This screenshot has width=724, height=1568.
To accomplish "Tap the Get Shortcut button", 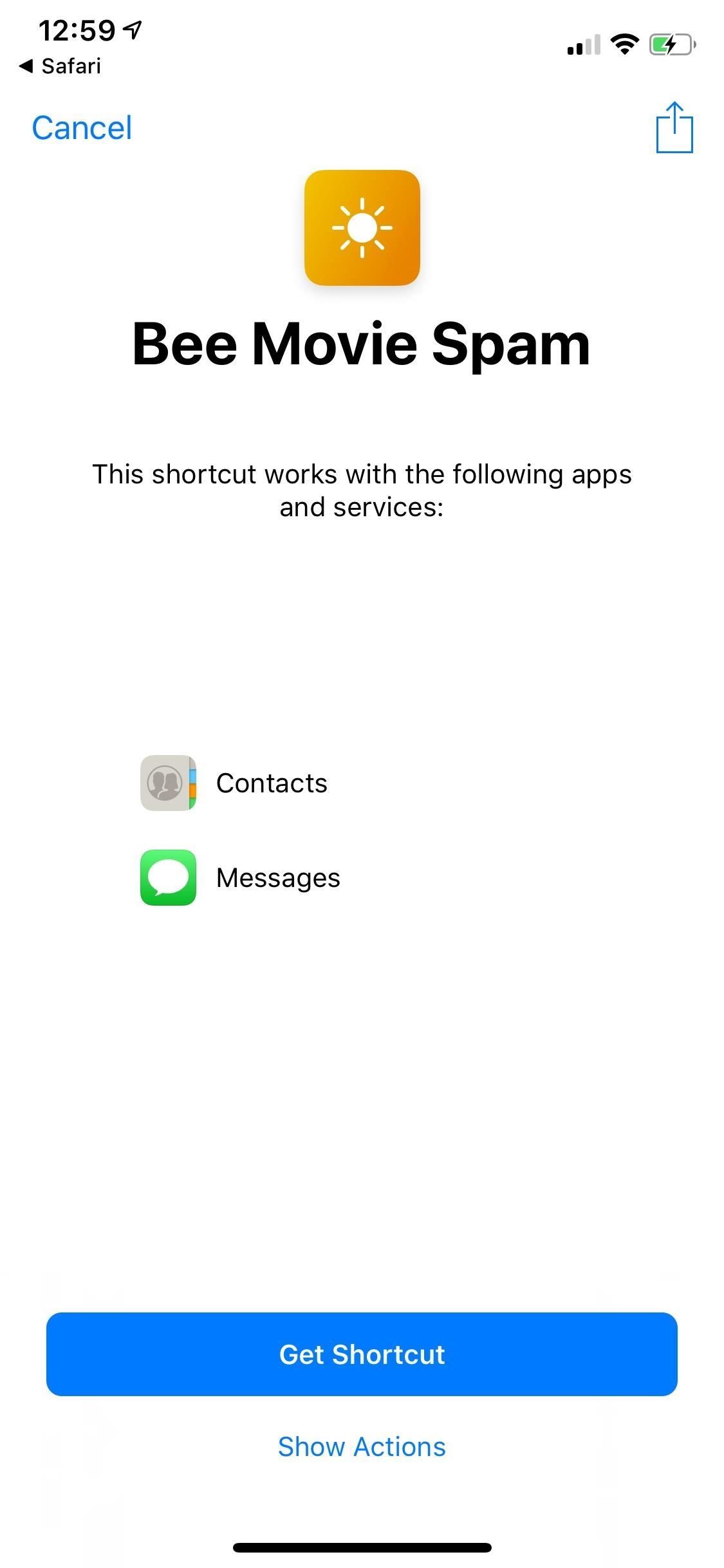I will coord(362,1354).
